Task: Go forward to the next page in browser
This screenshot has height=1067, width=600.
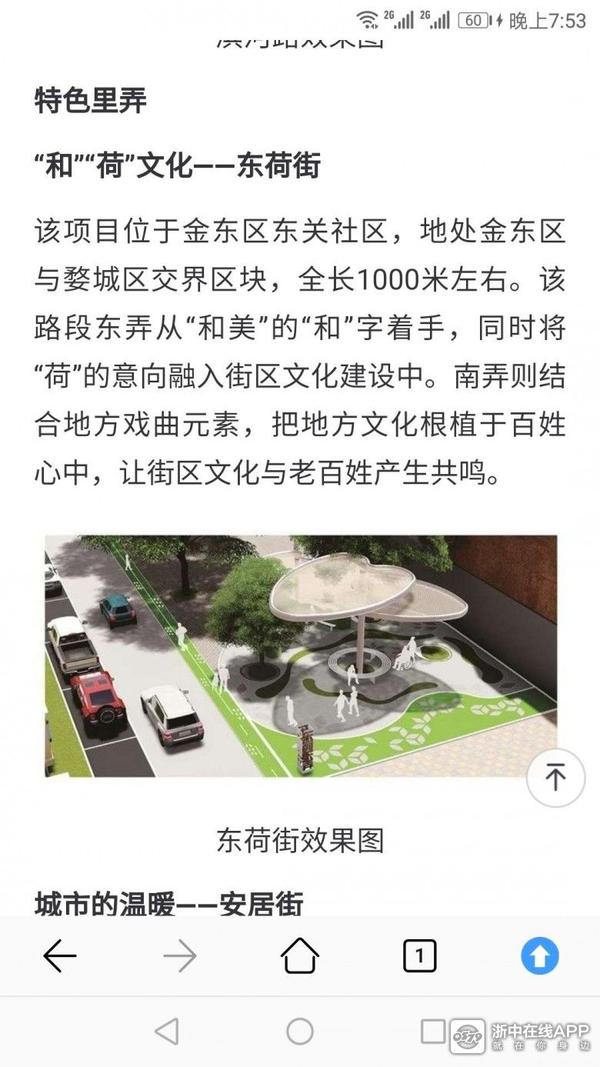Action: [180, 957]
